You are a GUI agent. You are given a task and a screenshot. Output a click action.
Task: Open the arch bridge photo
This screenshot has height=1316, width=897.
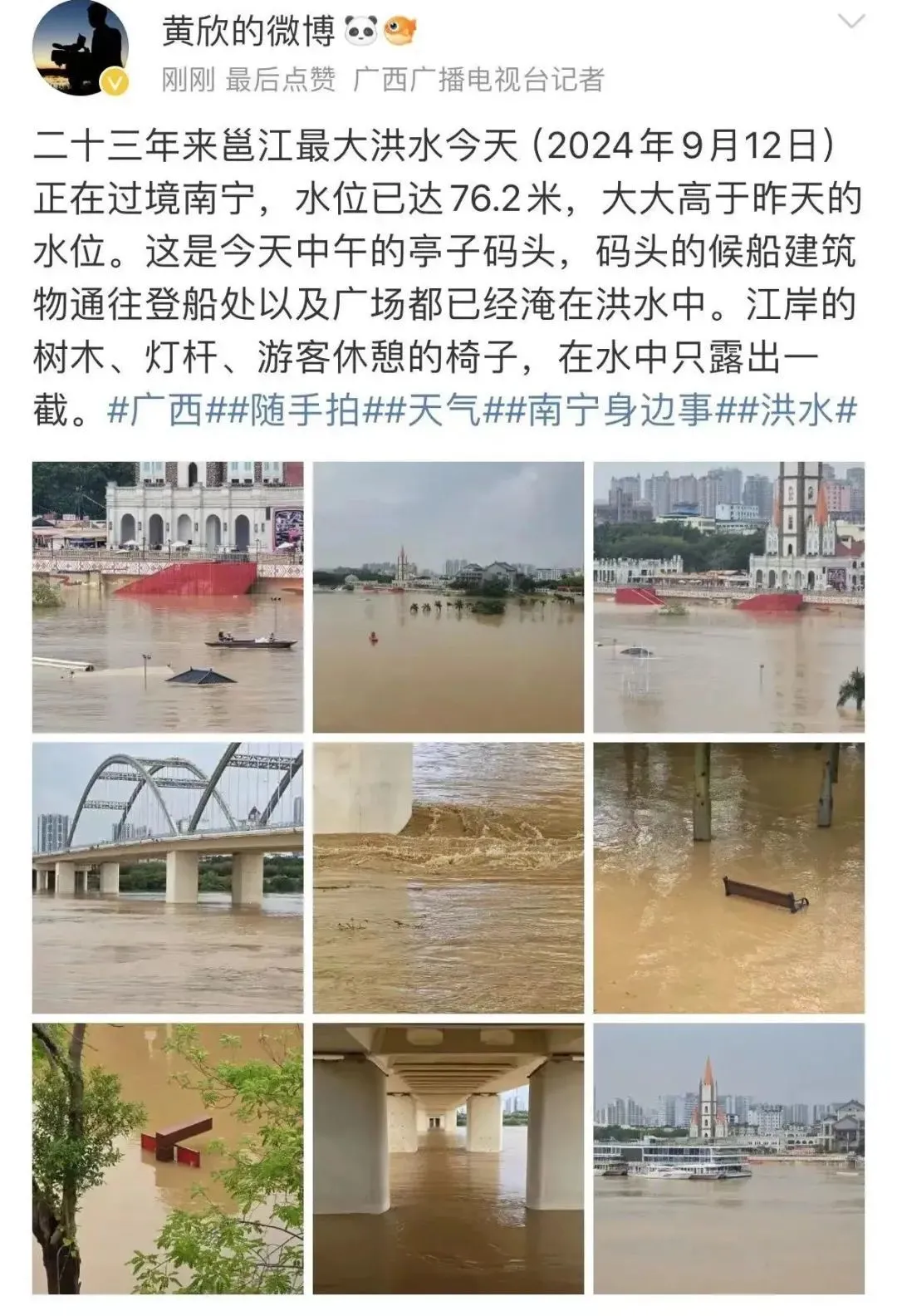[168, 877]
